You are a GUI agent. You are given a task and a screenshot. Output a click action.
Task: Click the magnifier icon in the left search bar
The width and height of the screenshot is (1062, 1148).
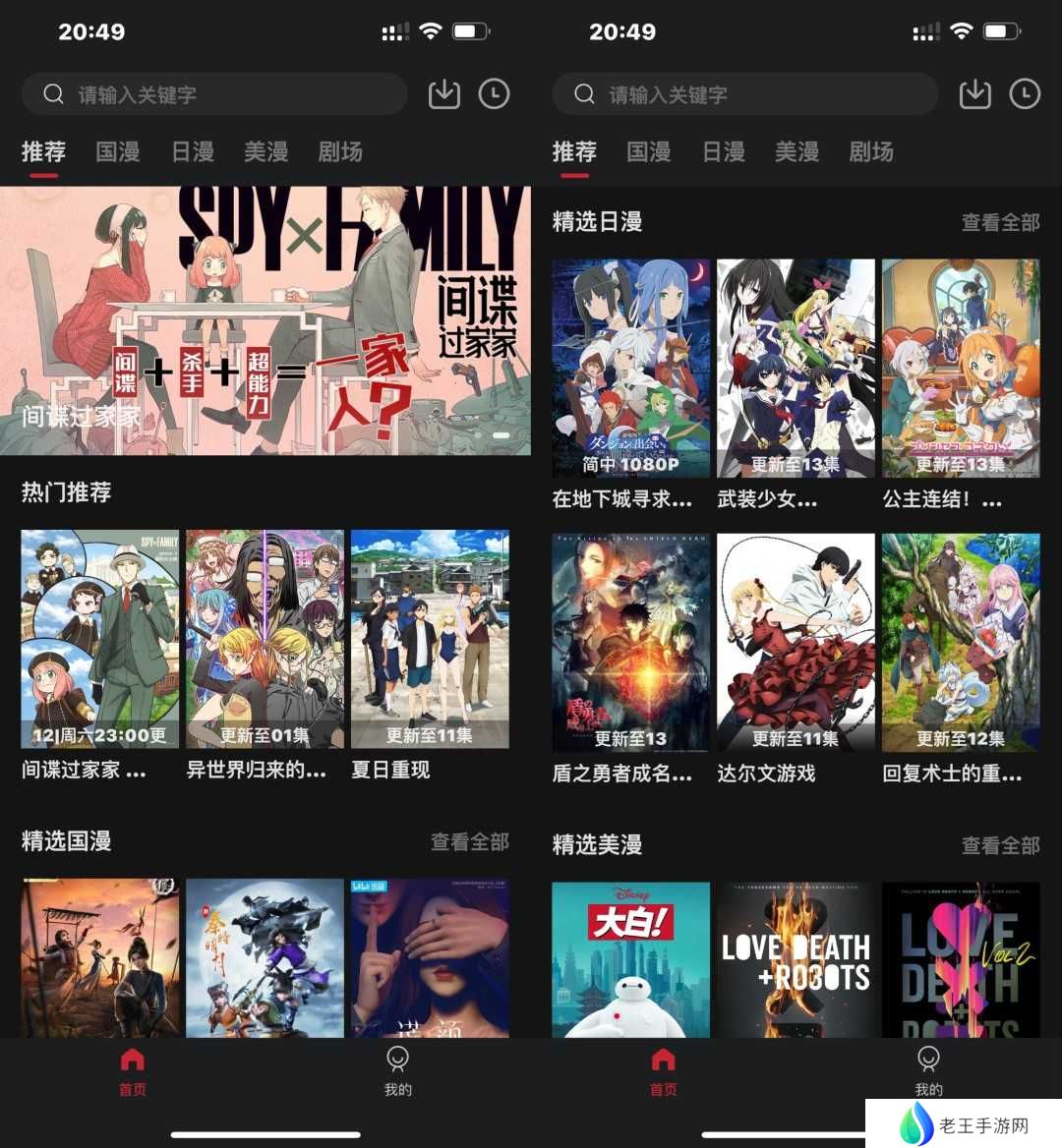(x=53, y=93)
